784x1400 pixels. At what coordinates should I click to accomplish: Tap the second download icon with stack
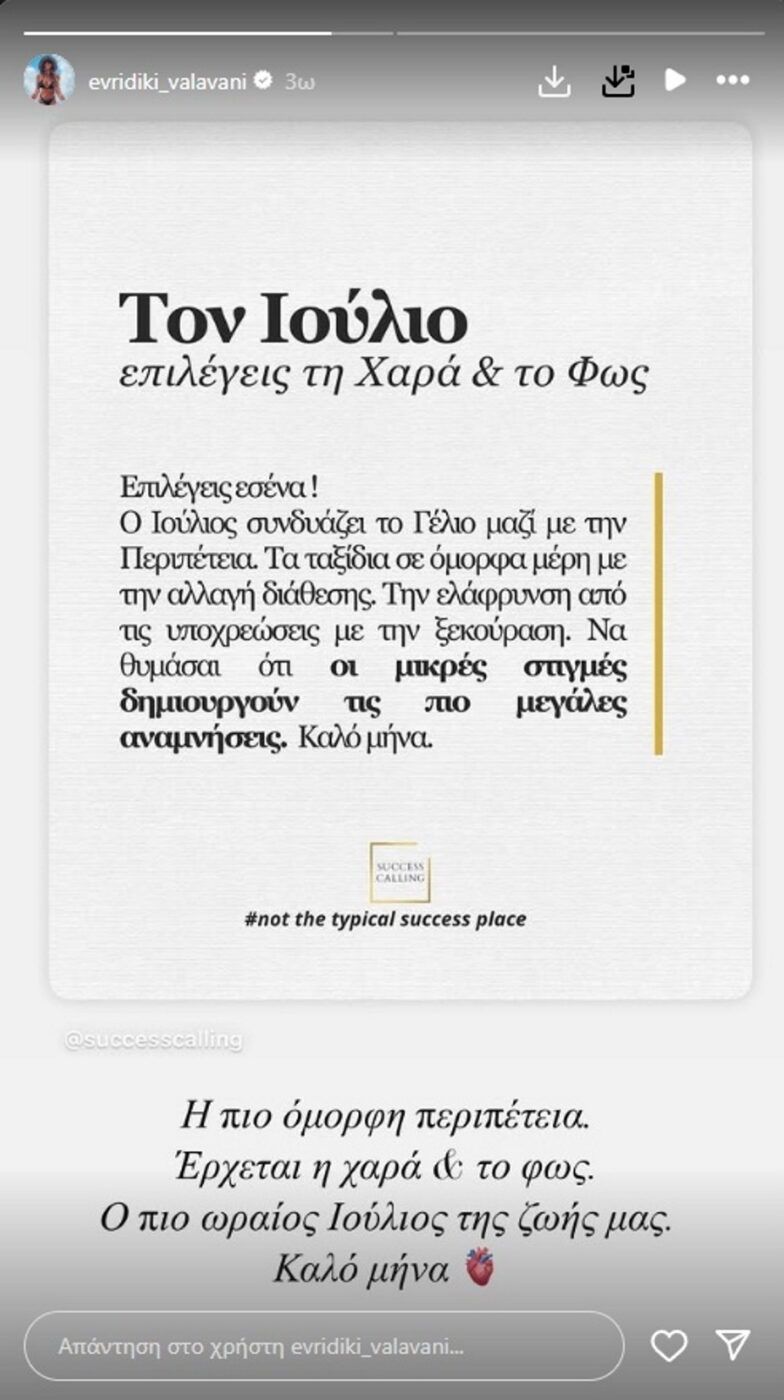[618, 81]
